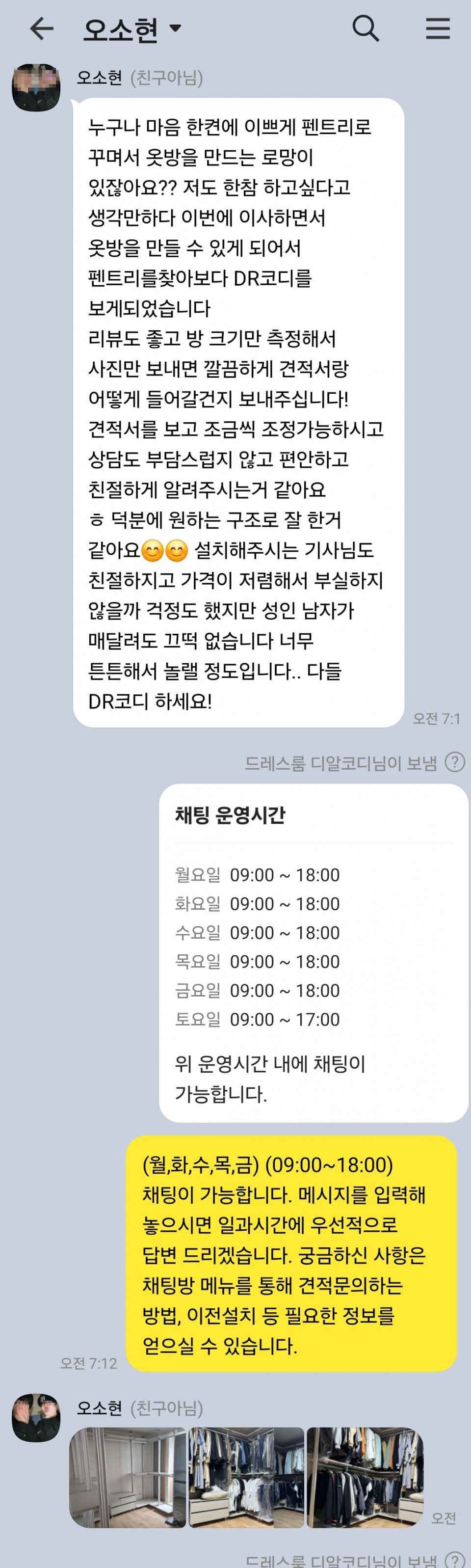Screen dimensions: 471x1568
Task: View the last dressing room photo
Action: 365,1477
